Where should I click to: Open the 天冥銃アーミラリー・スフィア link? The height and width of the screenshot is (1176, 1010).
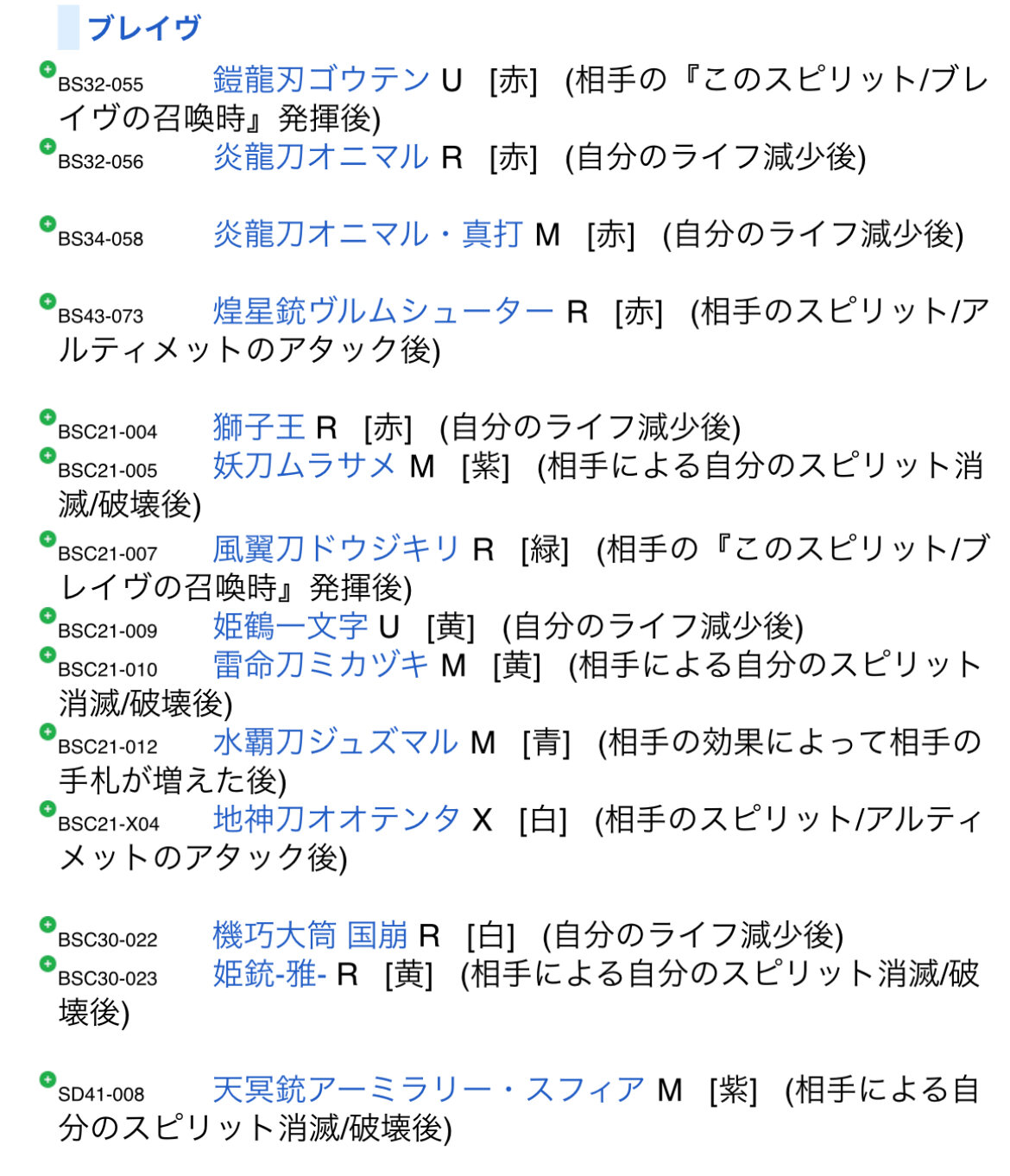pos(429,1090)
